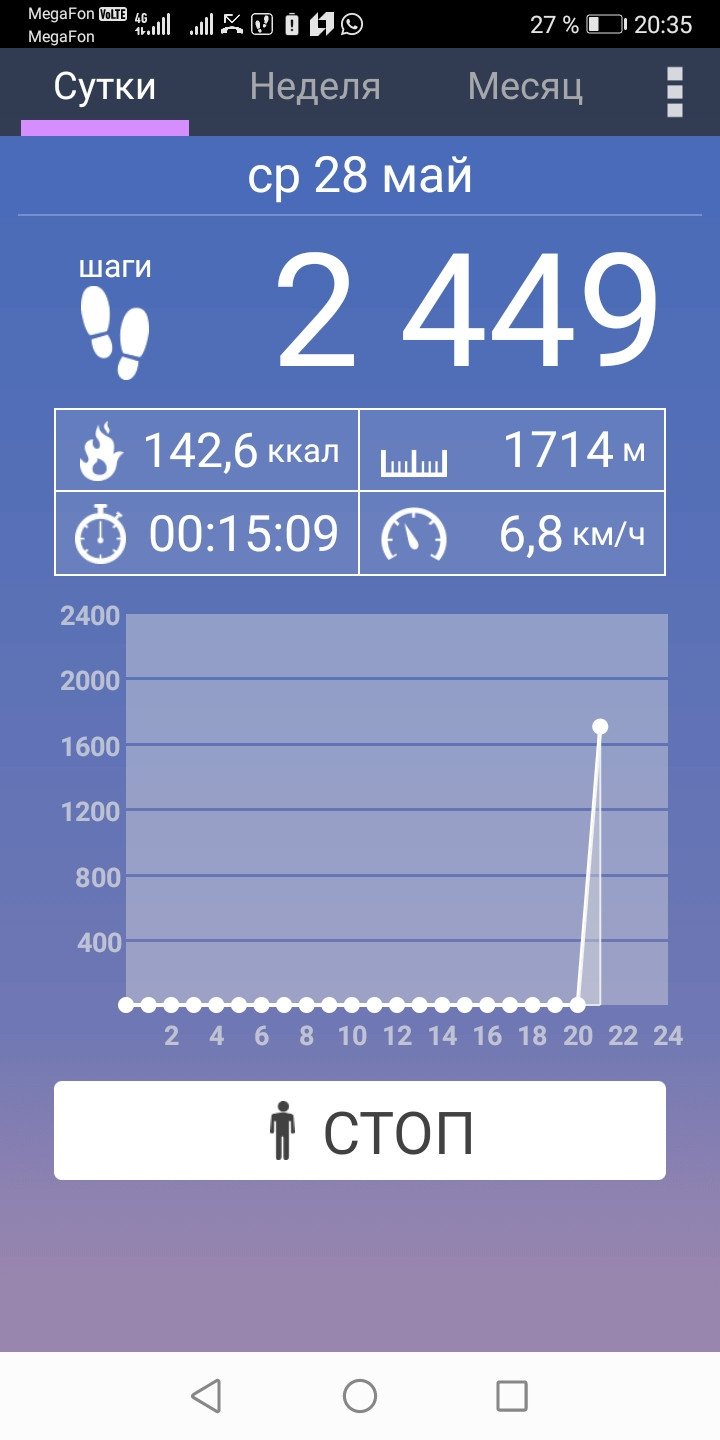Switch to the Неделя tab
This screenshot has width=720, height=1440.
[x=315, y=87]
